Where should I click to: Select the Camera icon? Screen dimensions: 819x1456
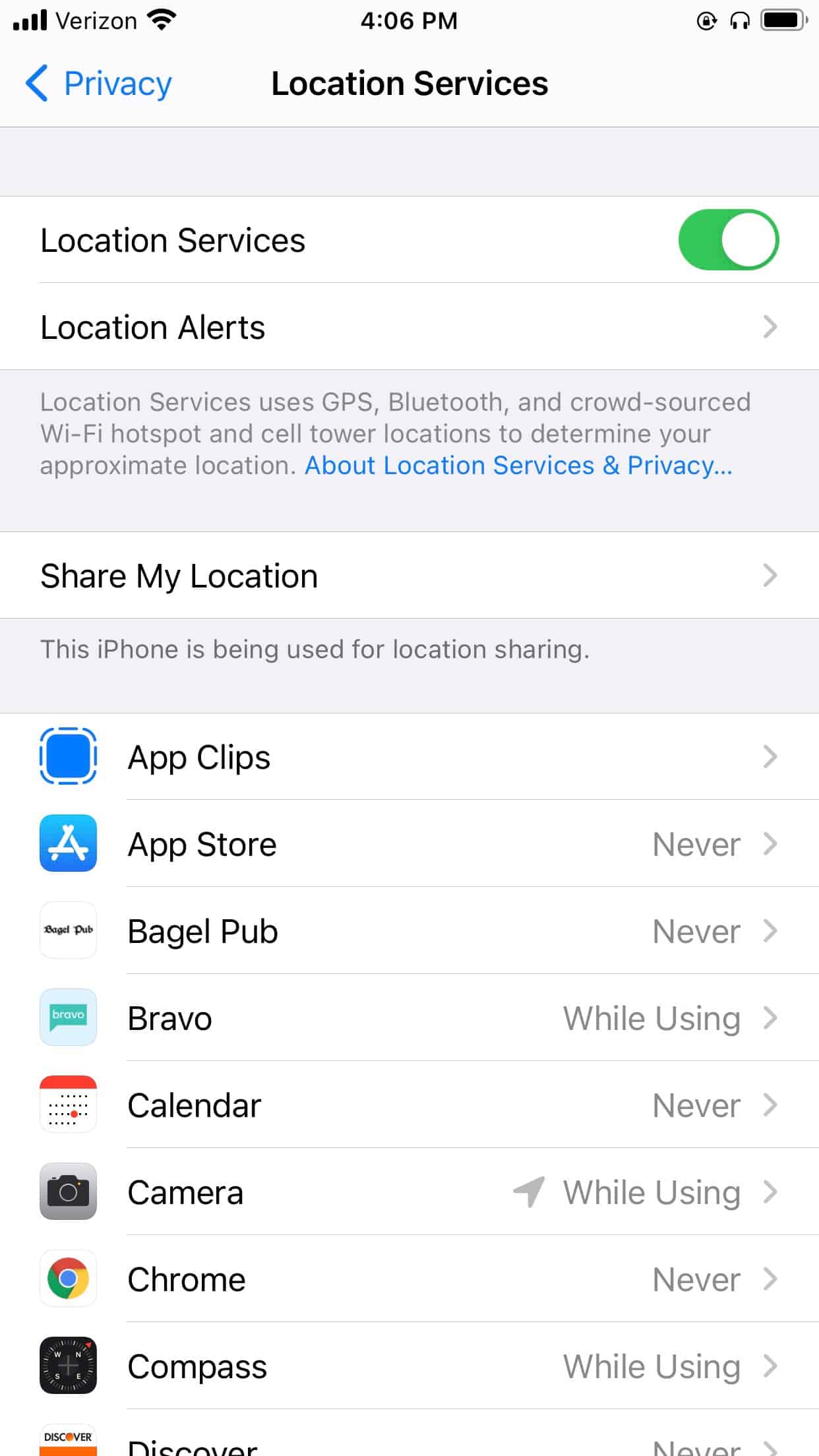click(x=68, y=1192)
